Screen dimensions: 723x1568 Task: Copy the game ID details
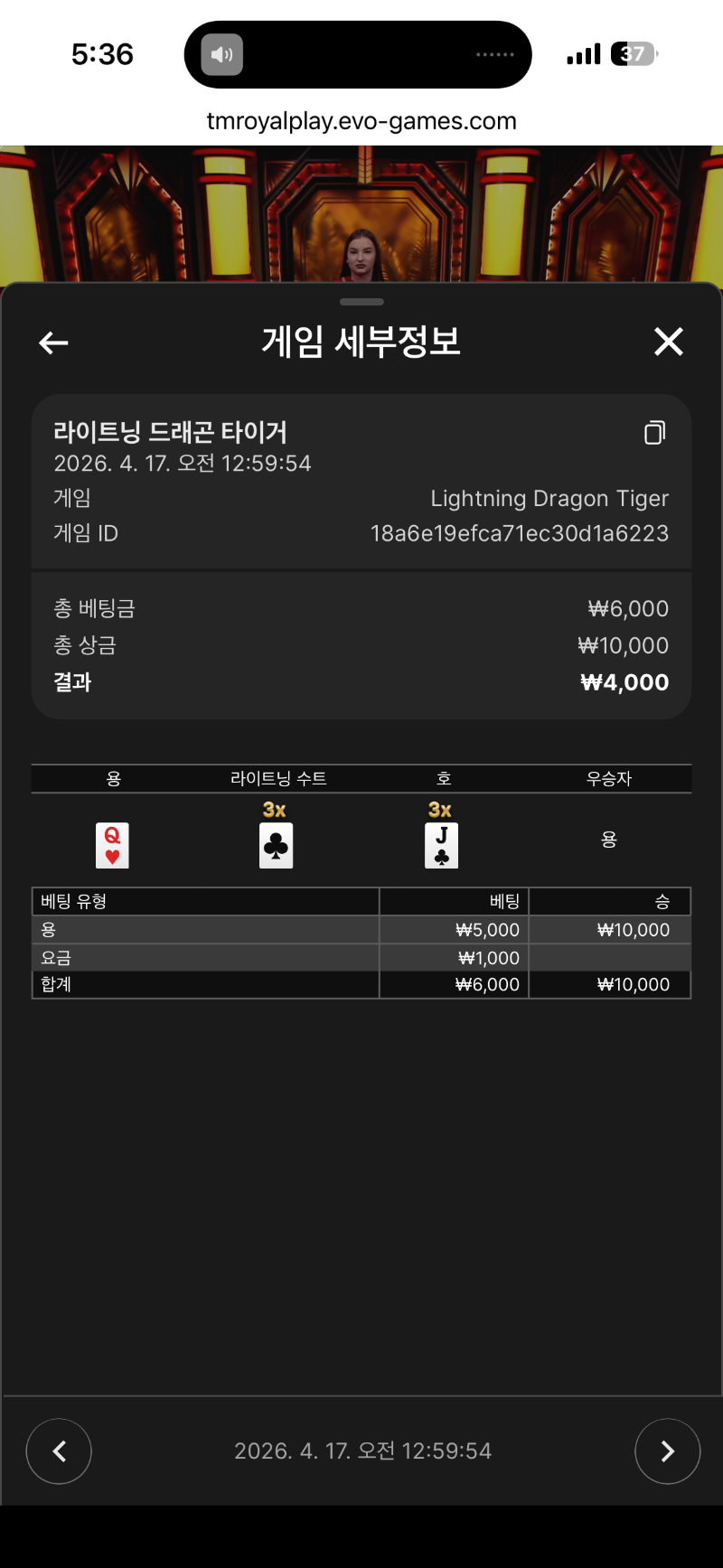pyautogui.click(x=654, y=433)
